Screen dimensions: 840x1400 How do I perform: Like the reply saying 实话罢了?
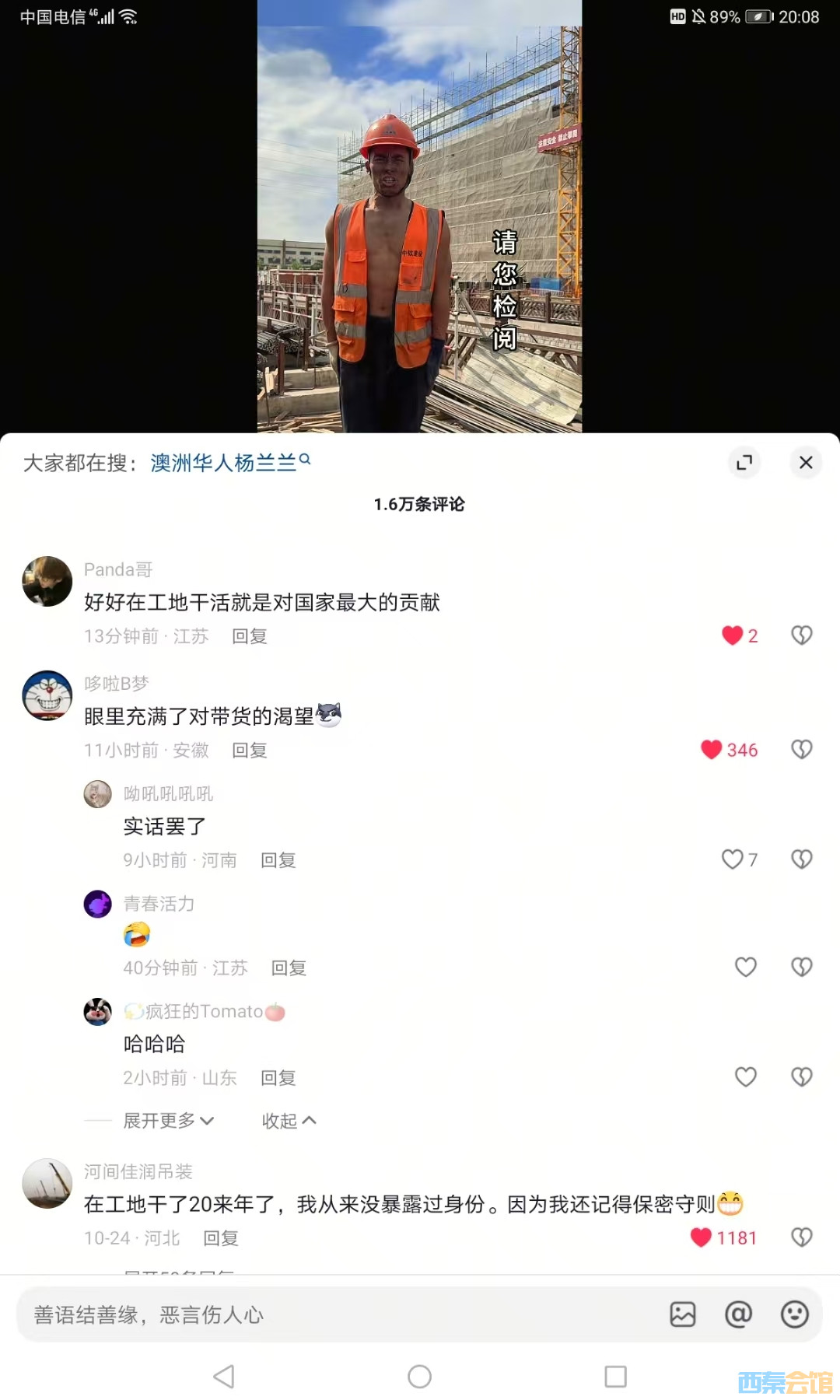[x=733, y=859]
